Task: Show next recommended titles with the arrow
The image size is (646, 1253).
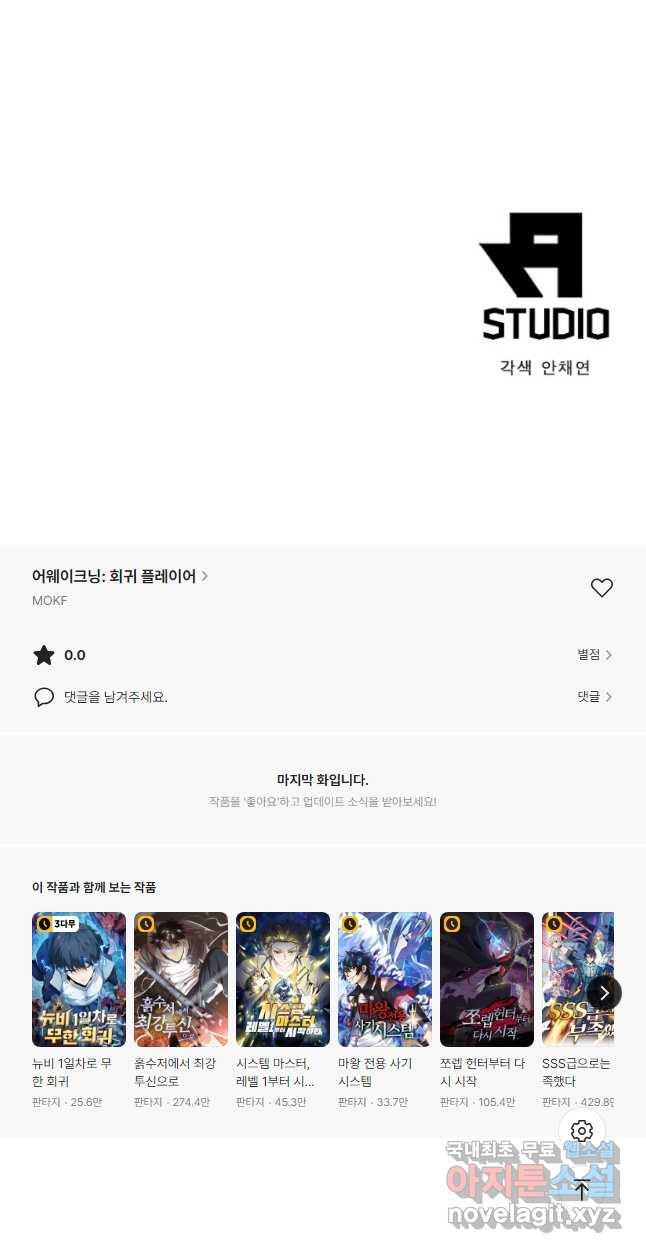Action: point(604,993)
